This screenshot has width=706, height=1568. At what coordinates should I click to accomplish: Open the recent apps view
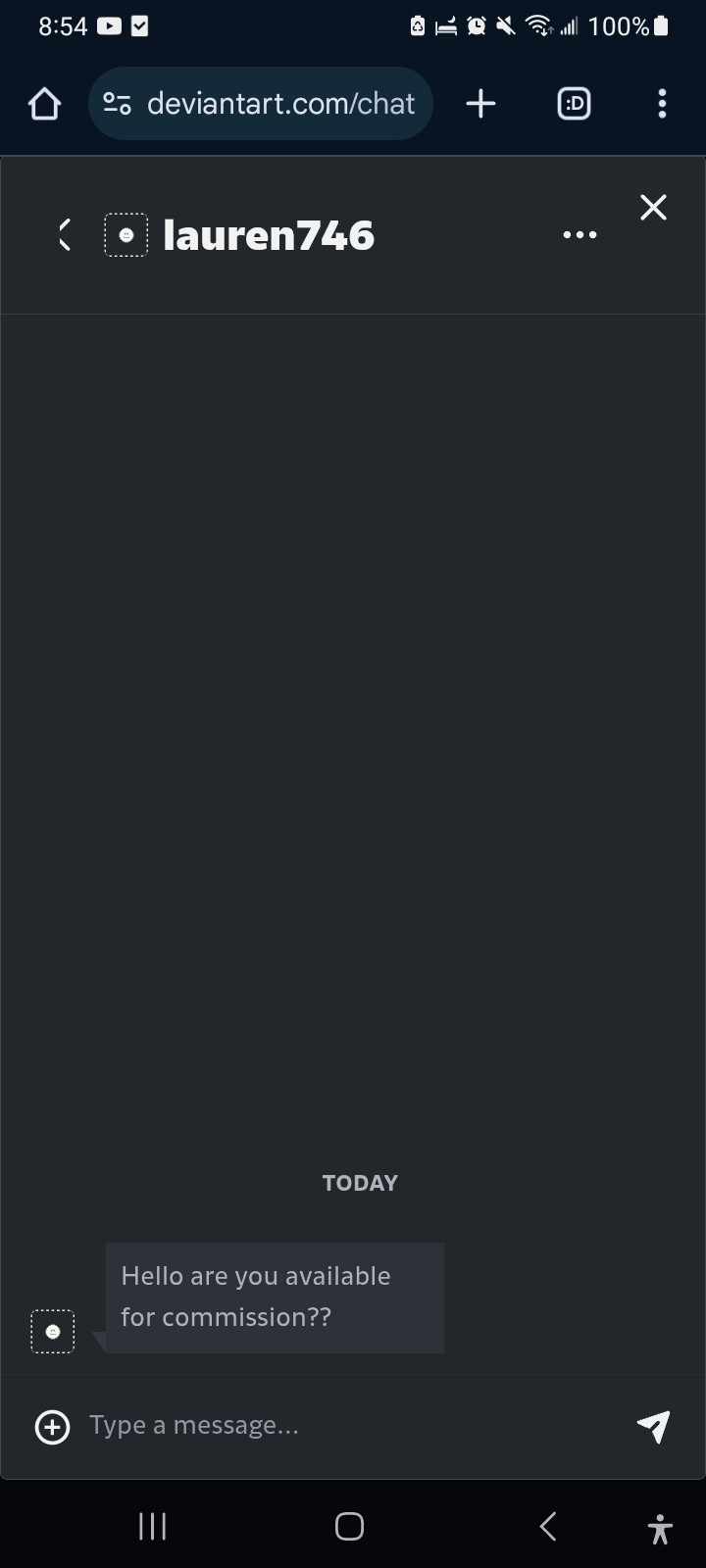point(152,1526)
